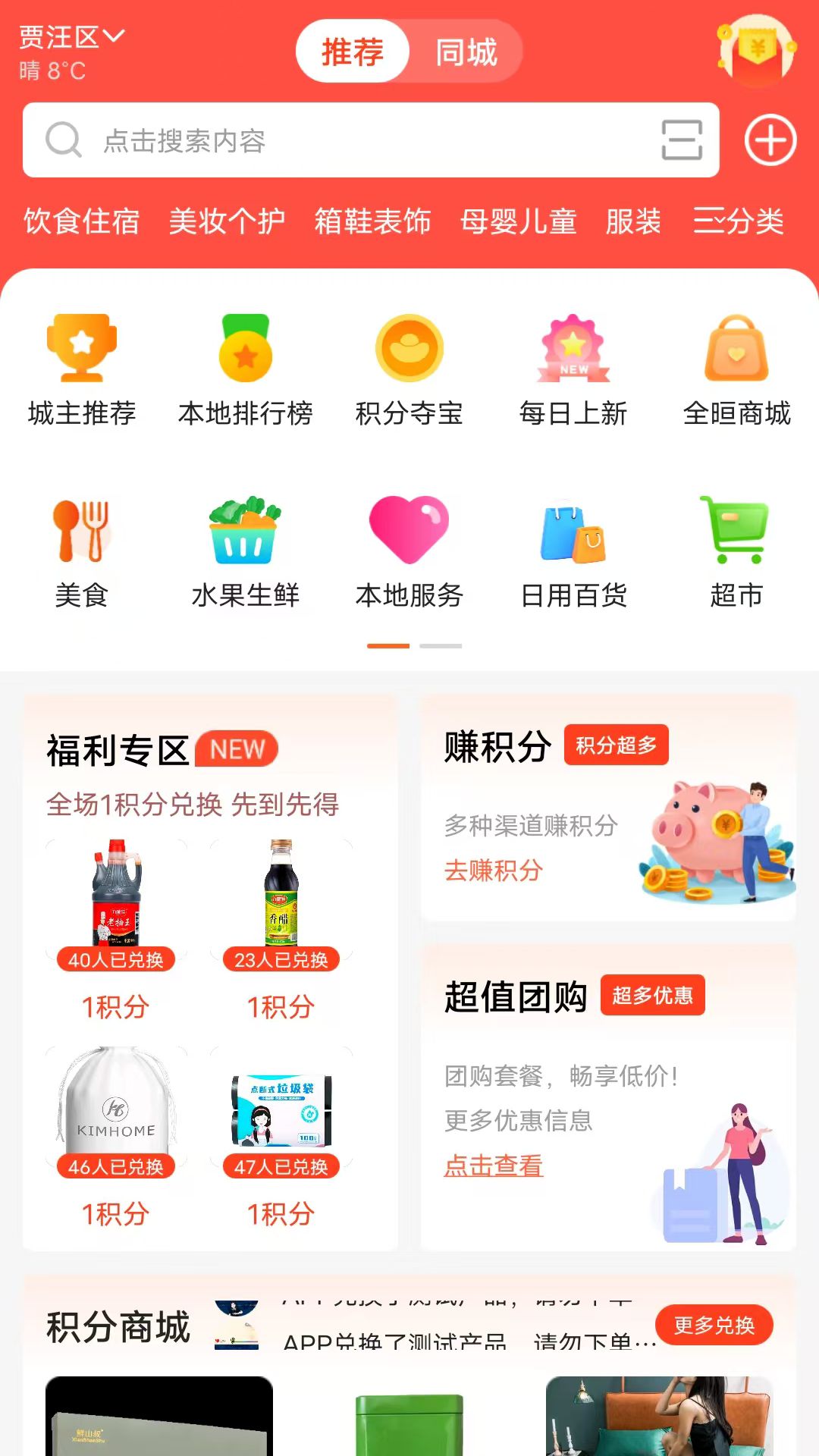Tap the 超市 shopping cart icon

[x=736, y=531]
